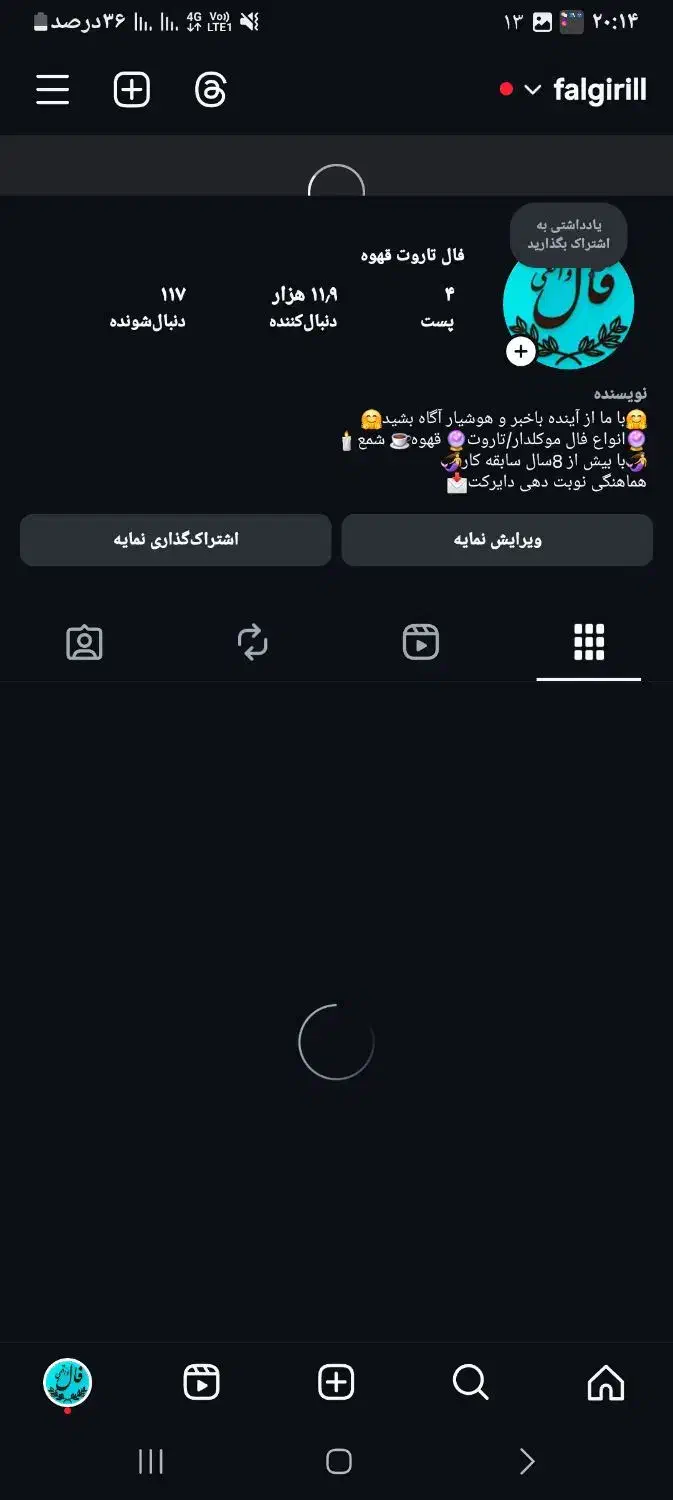The height and width of the screenshot is (1500, 673).
Task: Open the Threads icon
Action: 210,90
